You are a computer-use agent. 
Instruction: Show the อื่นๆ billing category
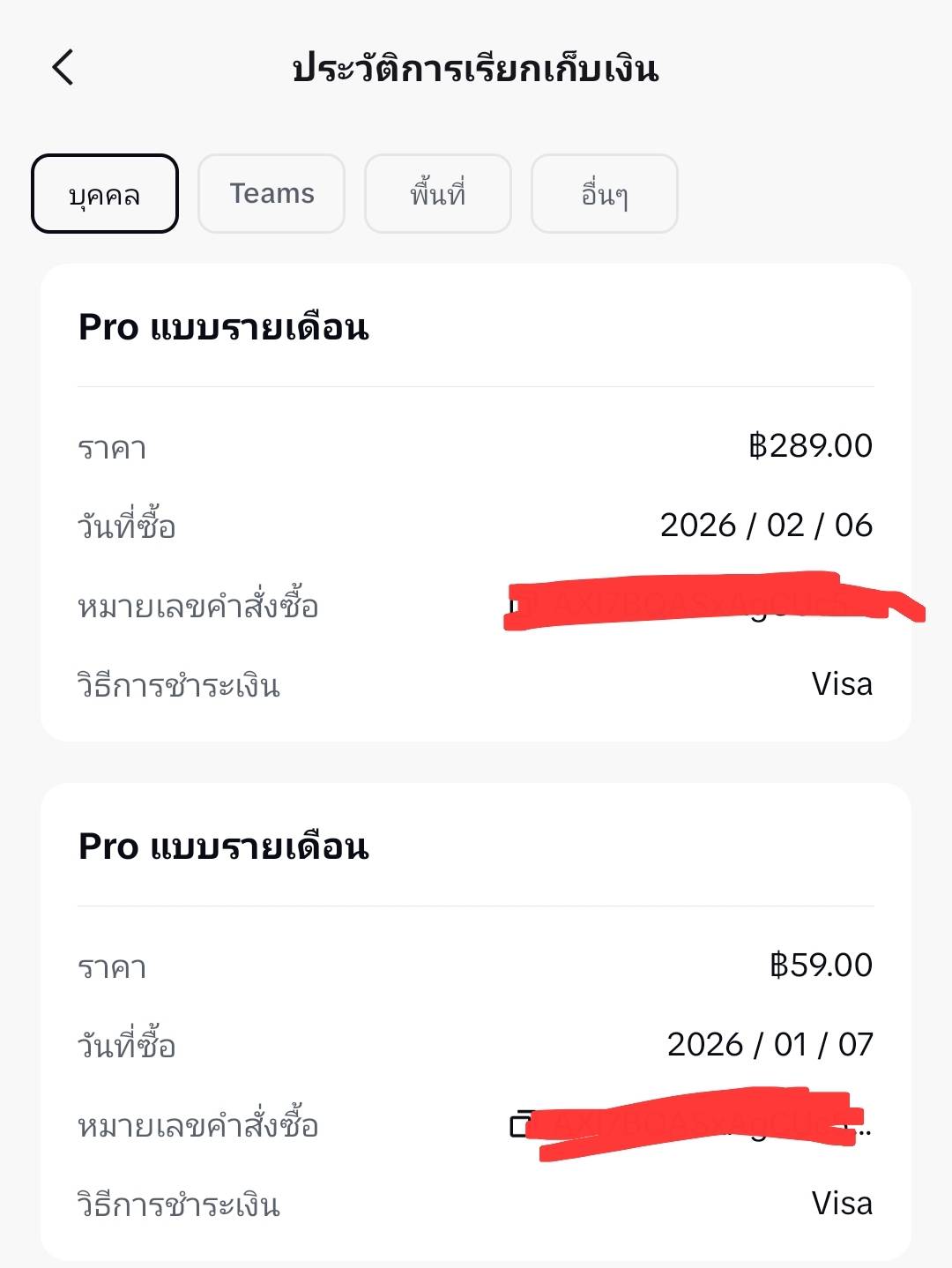tap(604, 194)
